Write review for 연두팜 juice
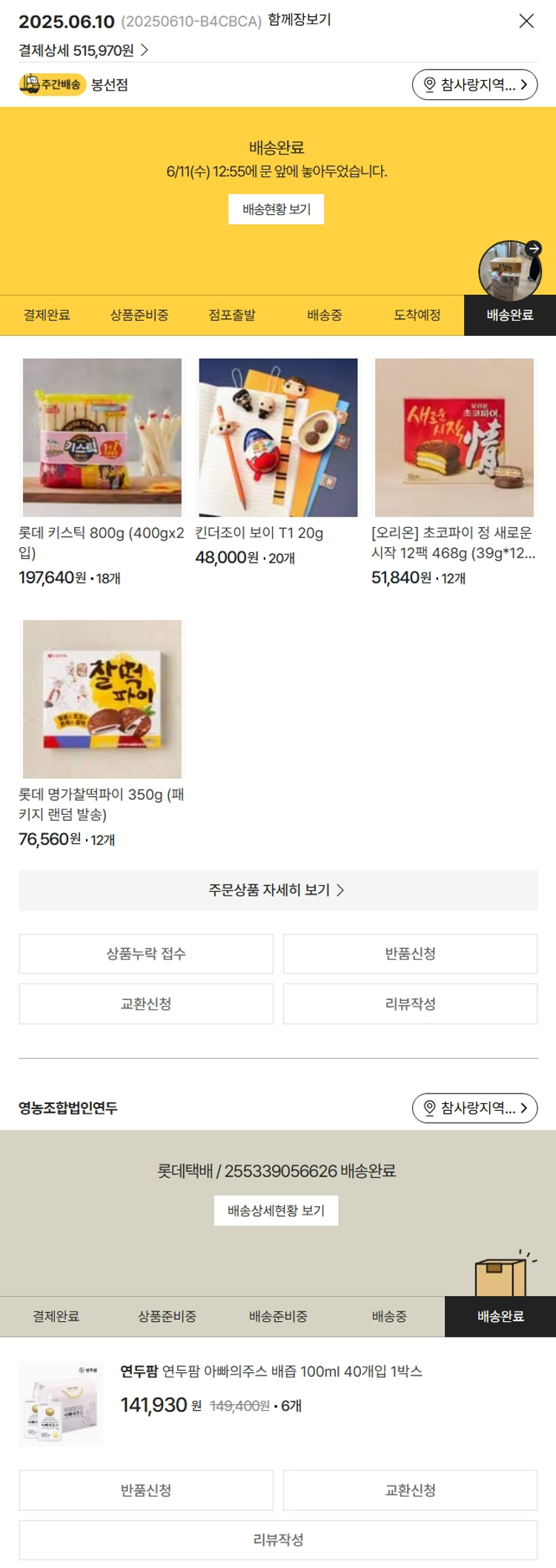The height and width of the screenshot is (1568, 556). coord(278,1540)
